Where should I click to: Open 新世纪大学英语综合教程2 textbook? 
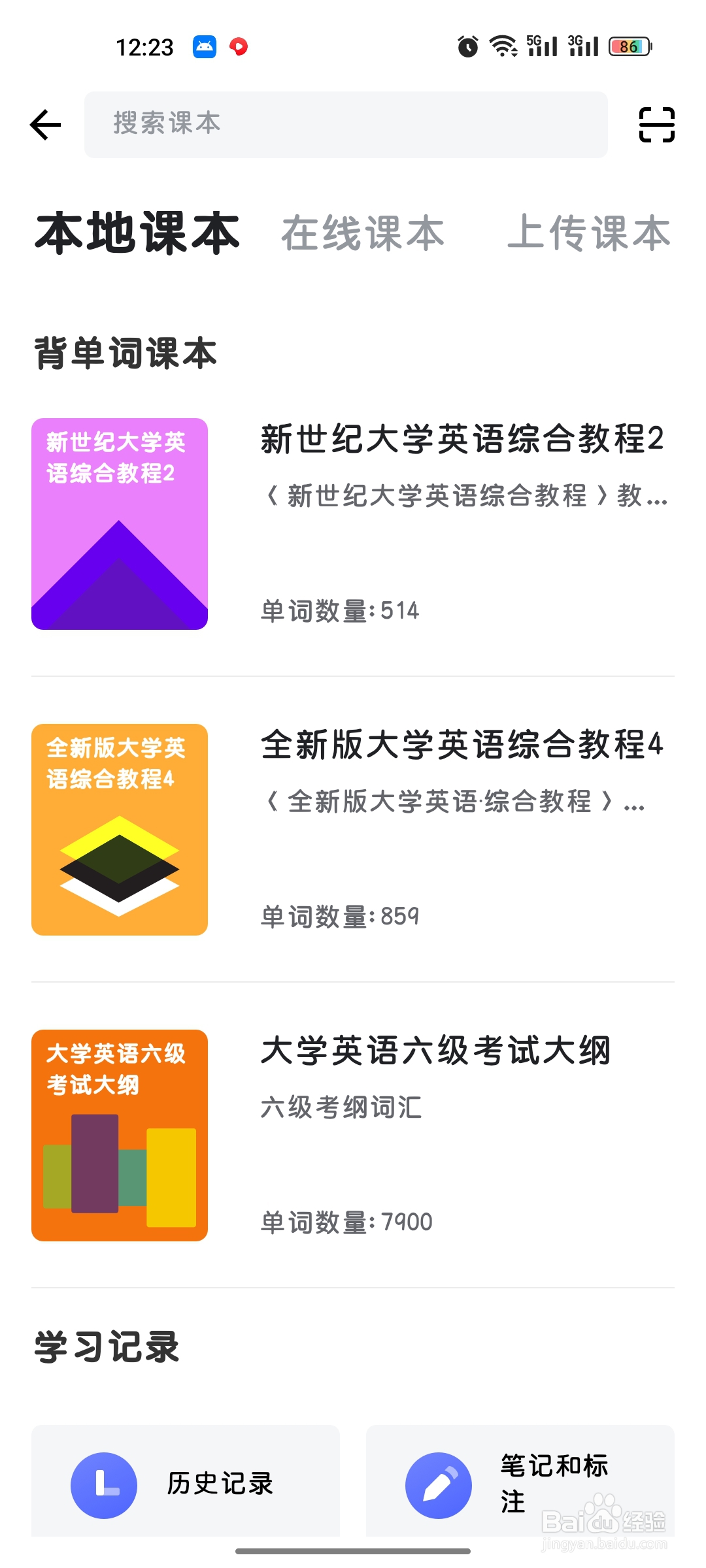click(x=353, y=524)
